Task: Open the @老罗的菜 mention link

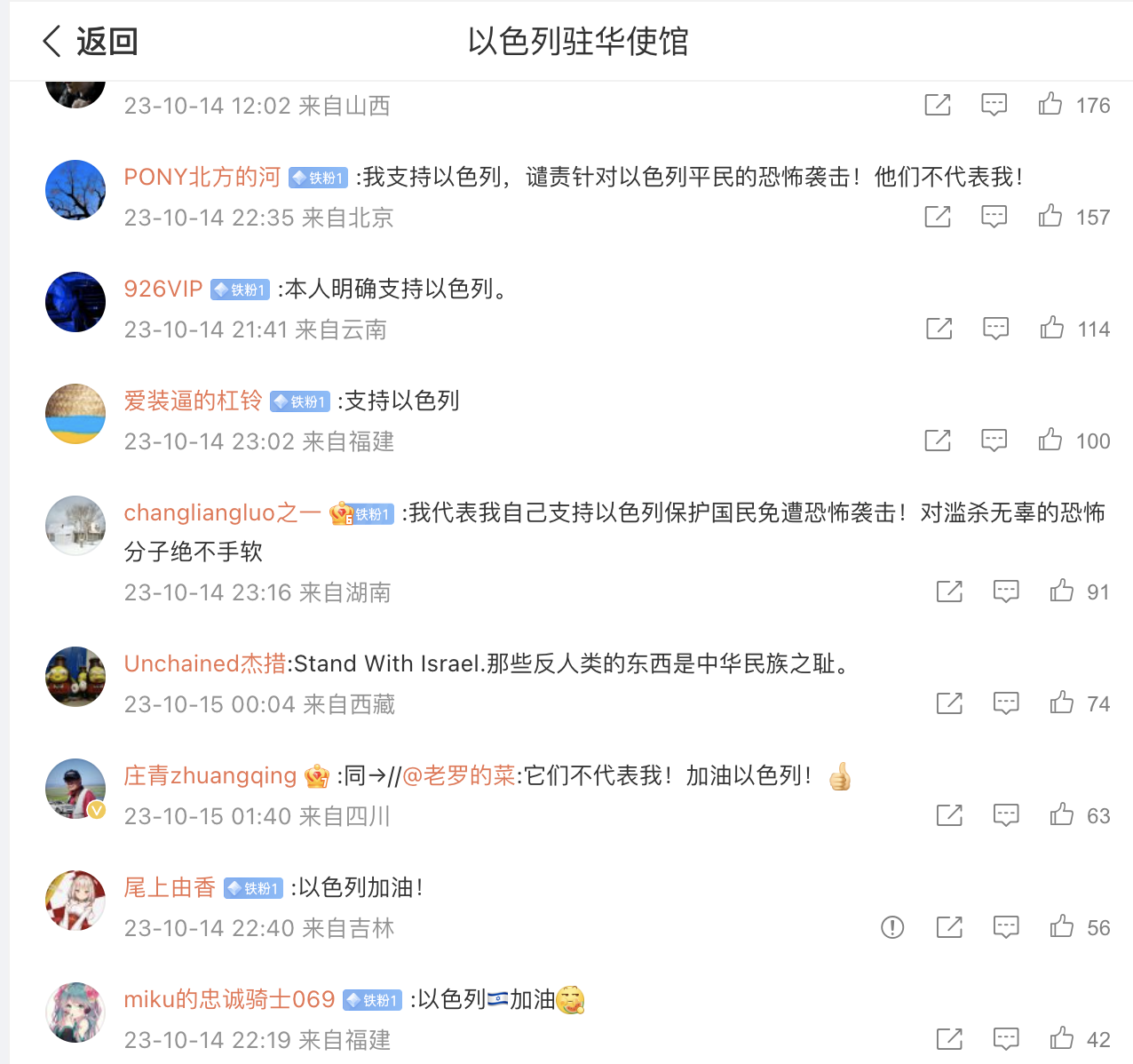Action: (x=459, y=775)
